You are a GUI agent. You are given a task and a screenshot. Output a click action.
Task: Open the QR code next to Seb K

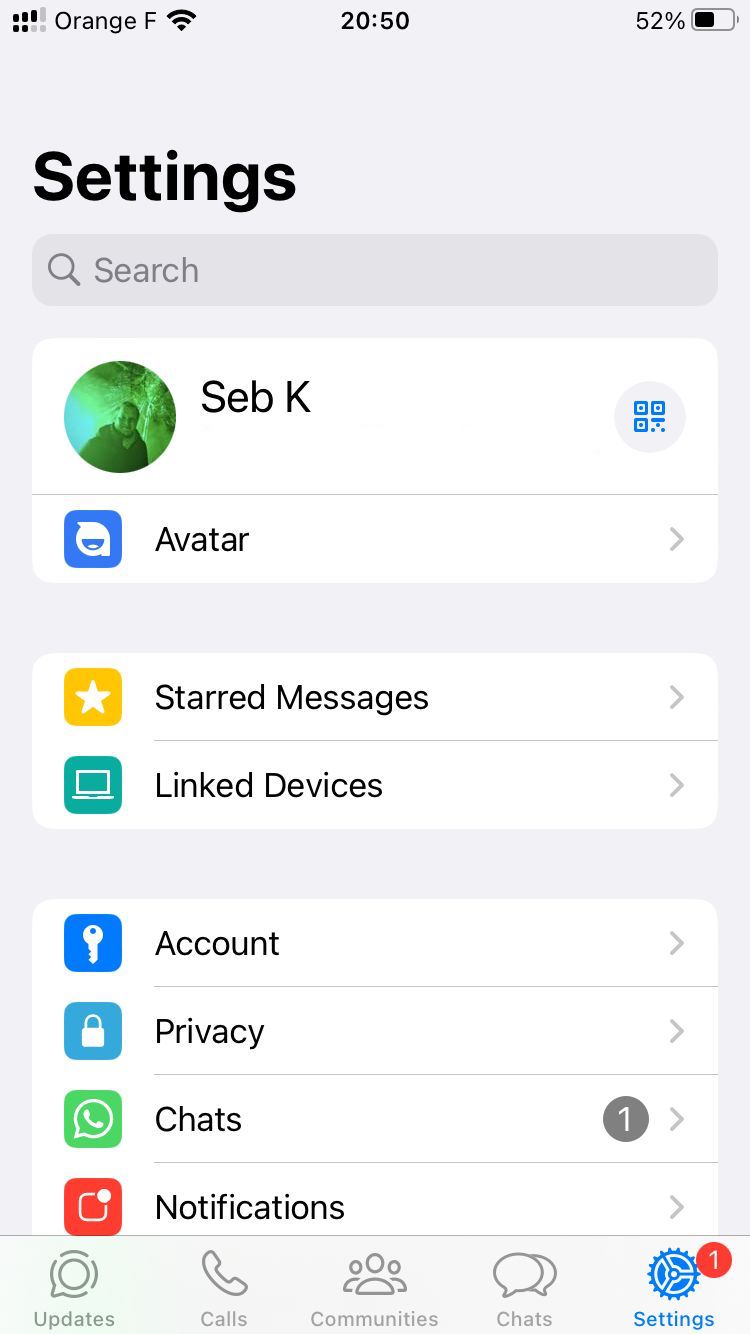click(x=649, y=416)
